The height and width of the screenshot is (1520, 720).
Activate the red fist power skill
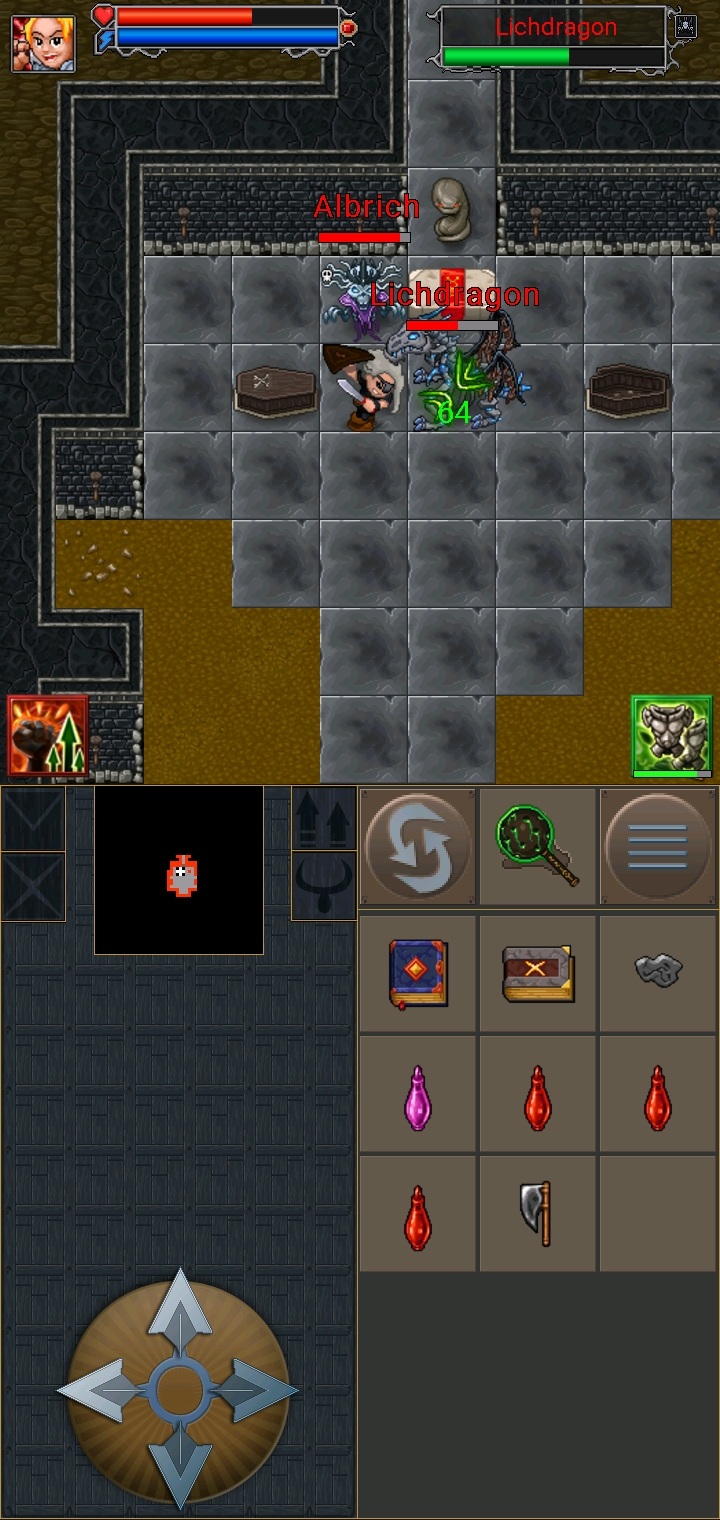[48, 737]
